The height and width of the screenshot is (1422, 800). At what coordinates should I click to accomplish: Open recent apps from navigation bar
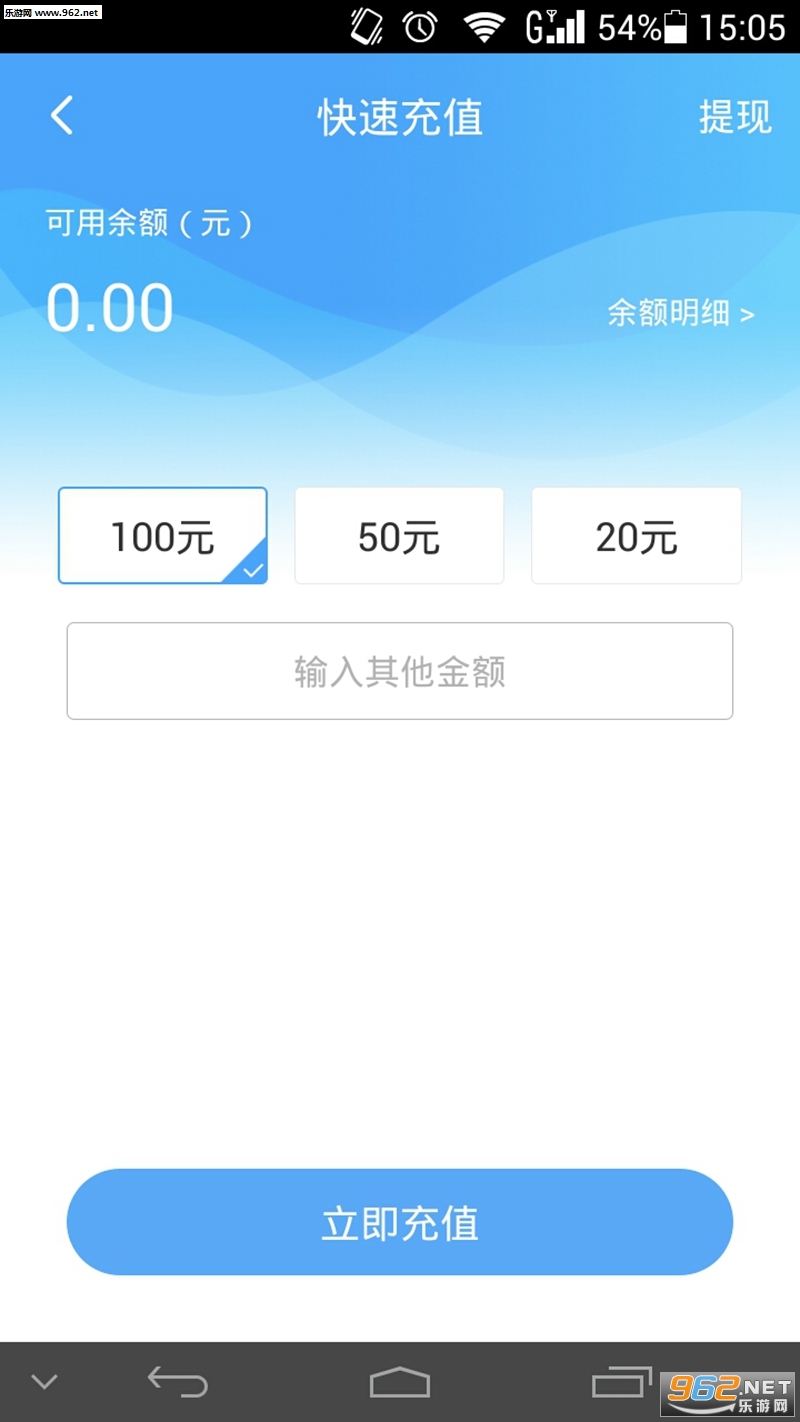(621, 1382)
